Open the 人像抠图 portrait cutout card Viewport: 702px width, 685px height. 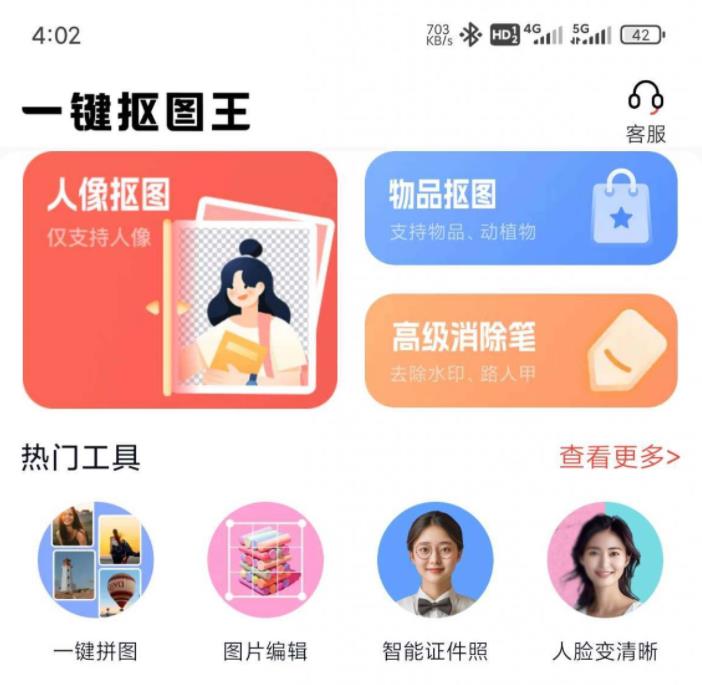pos(180,280)
